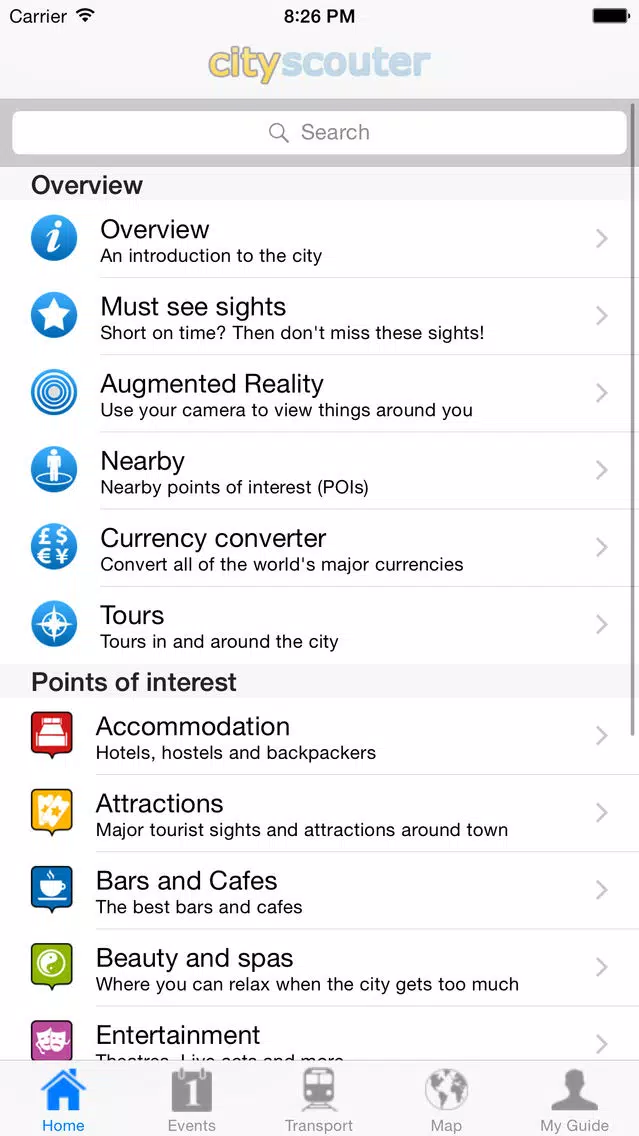Browse Accommodation listings

point(319,737)
